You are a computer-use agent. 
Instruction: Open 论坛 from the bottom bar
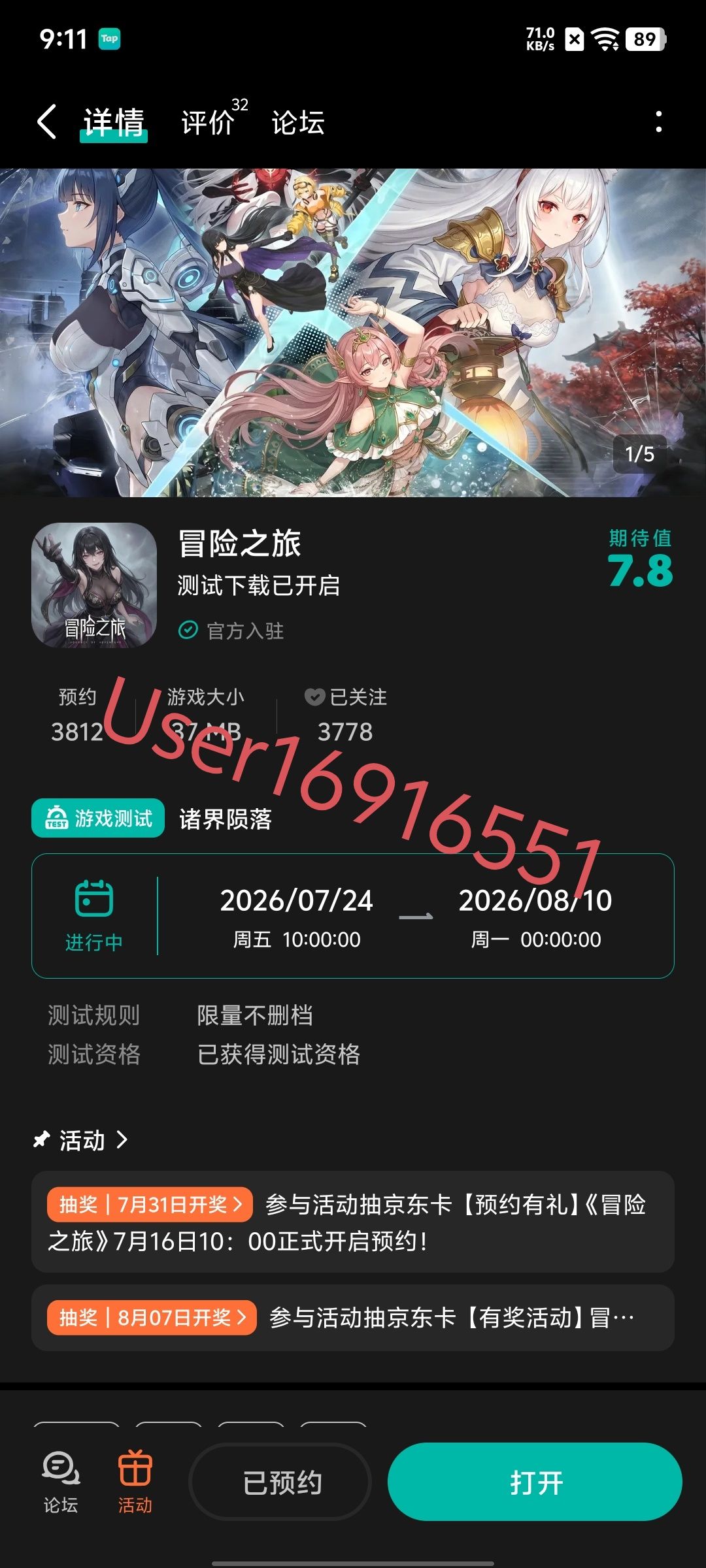click(61, 1482)
